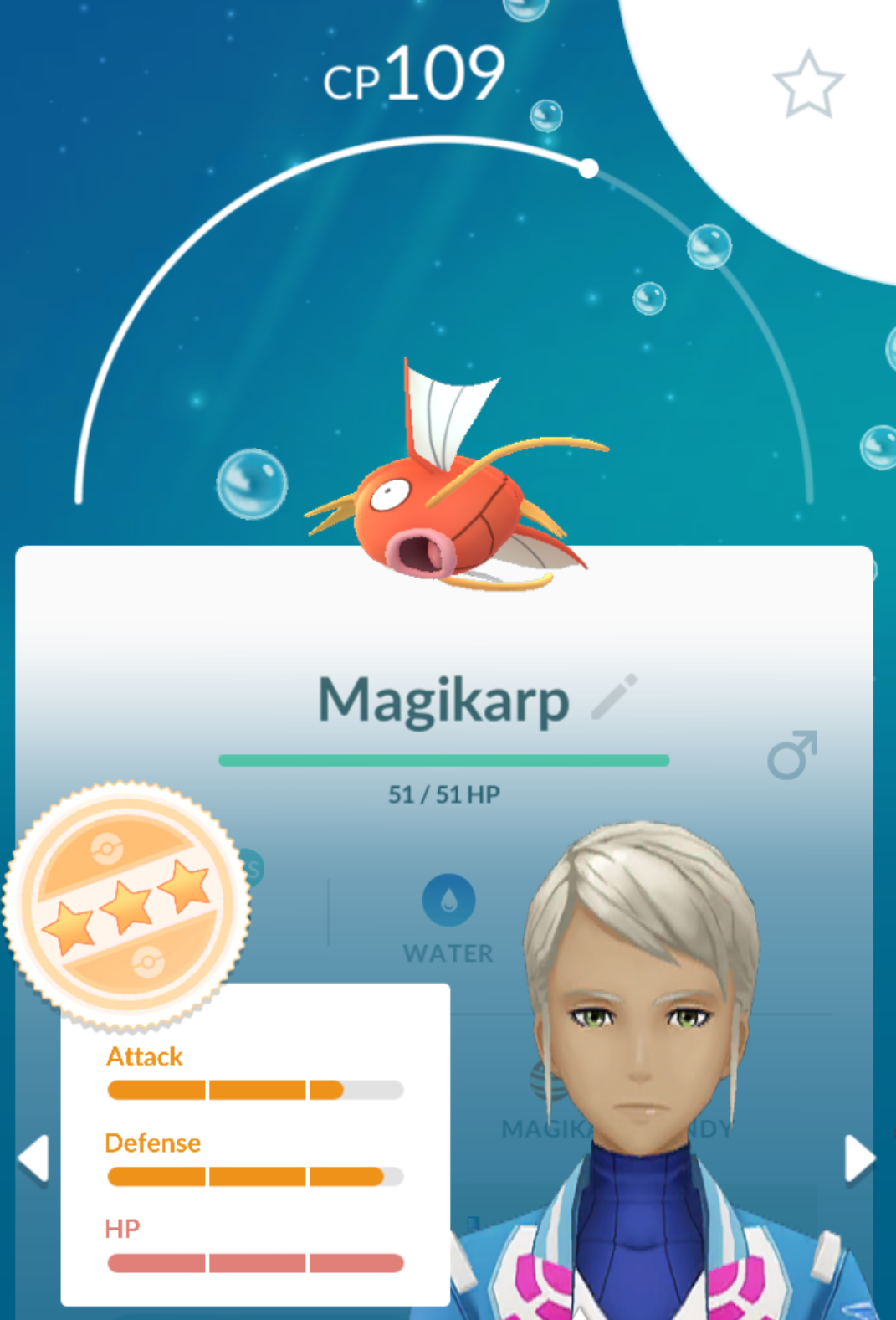Edit Magikarp's nickname with the pencil icon

pos(615,697)
